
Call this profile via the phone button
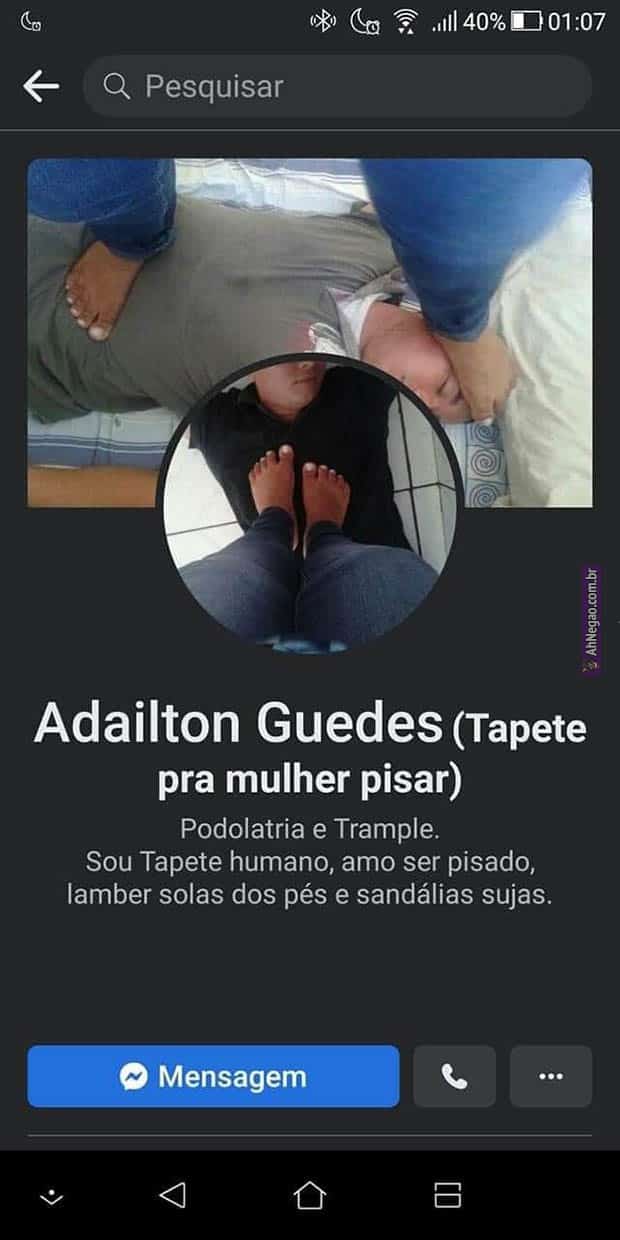[x=454, y=1077]
